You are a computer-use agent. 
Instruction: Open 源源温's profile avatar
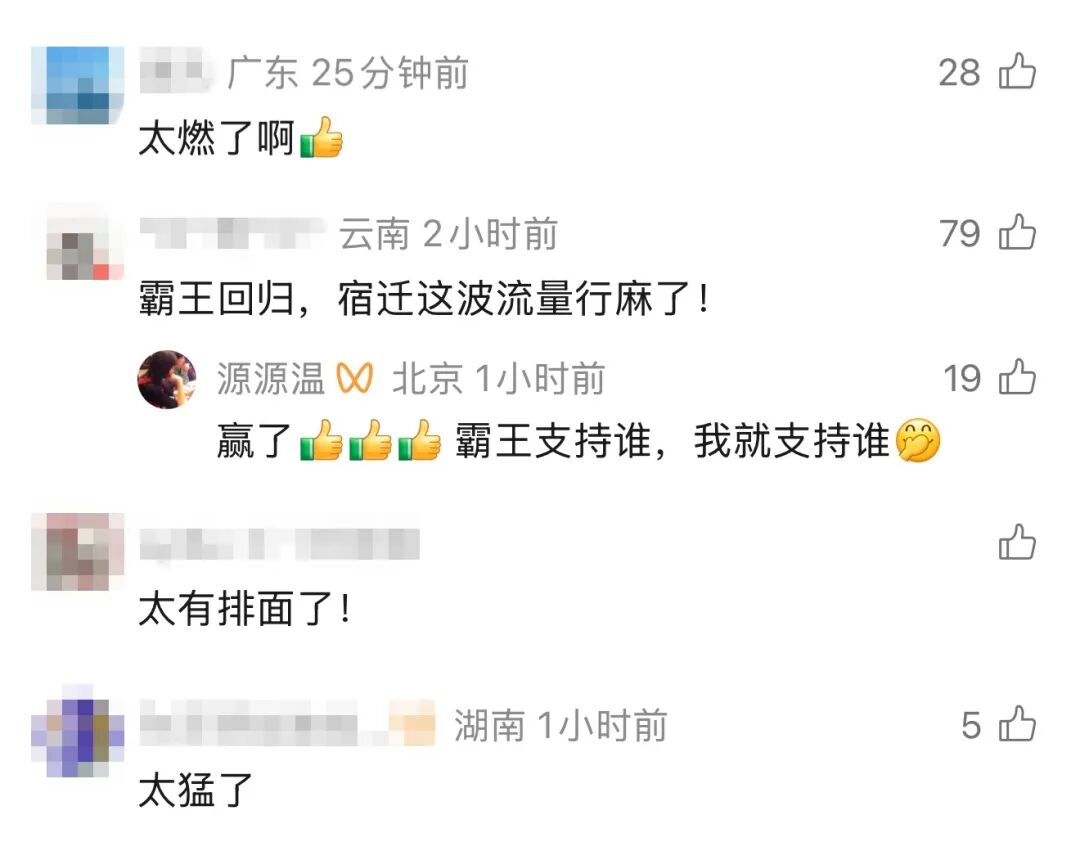[x=167, y=379]
